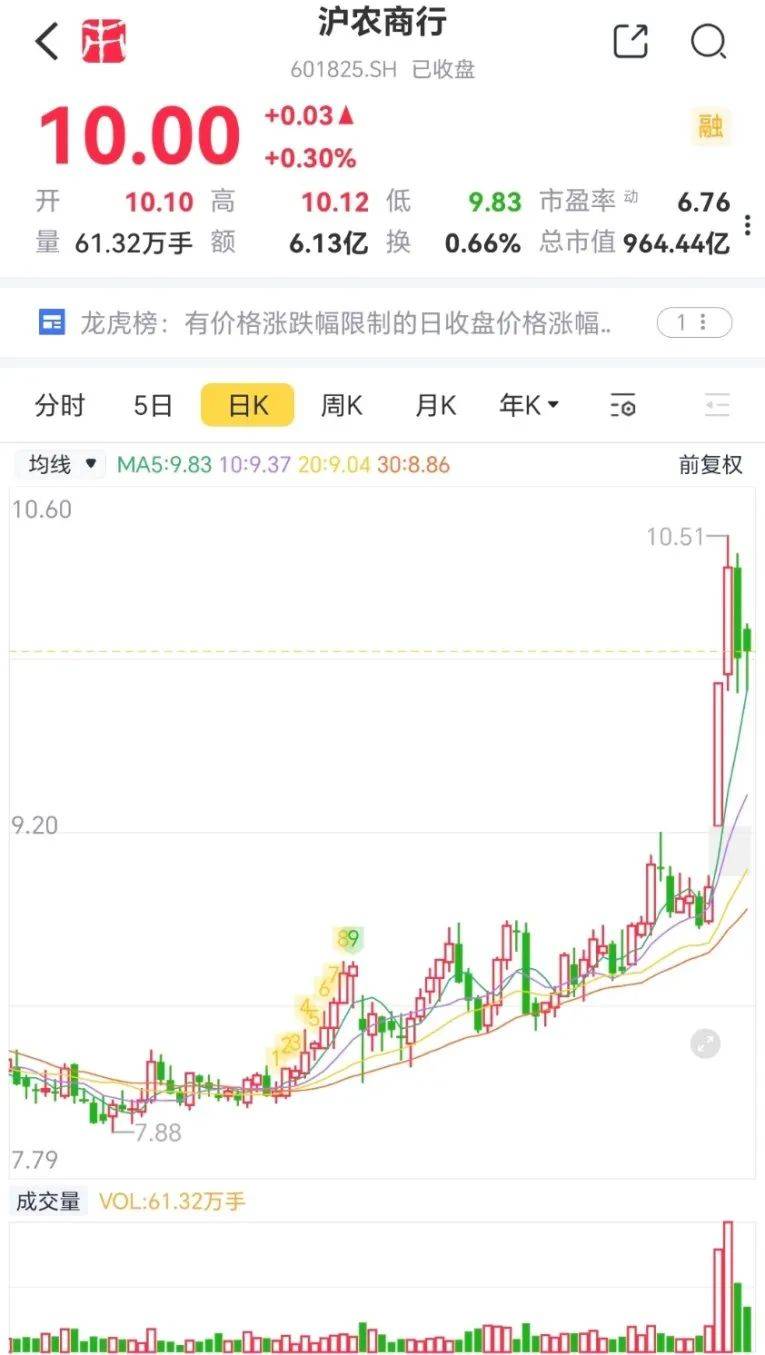Image resolution: width=765 pixels, height=1355 pixels.
Task: Expand the notice count pill
Action: point(694,323)
